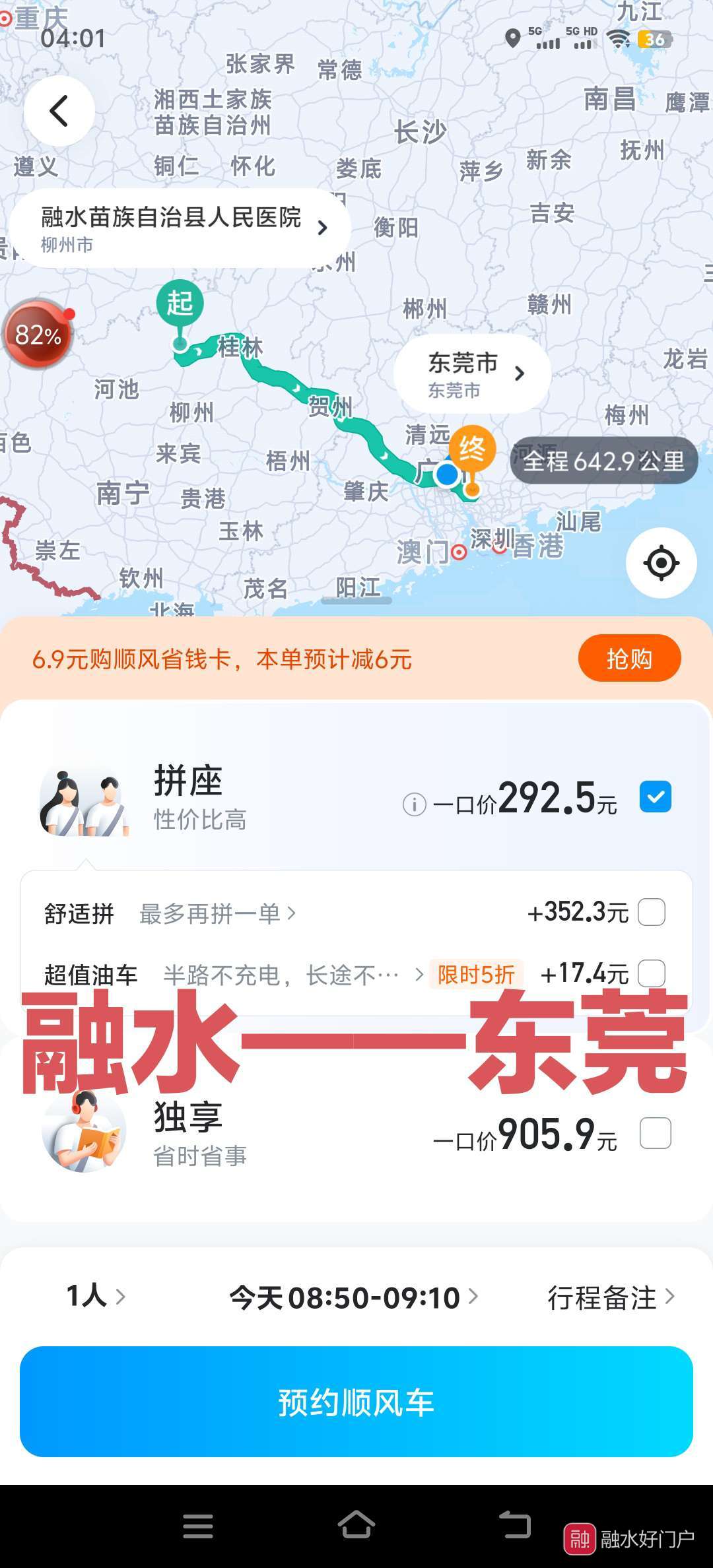Screen dimensions: 713x1568
Task: Open the system recent apps menu
Action: [197, 1526]
